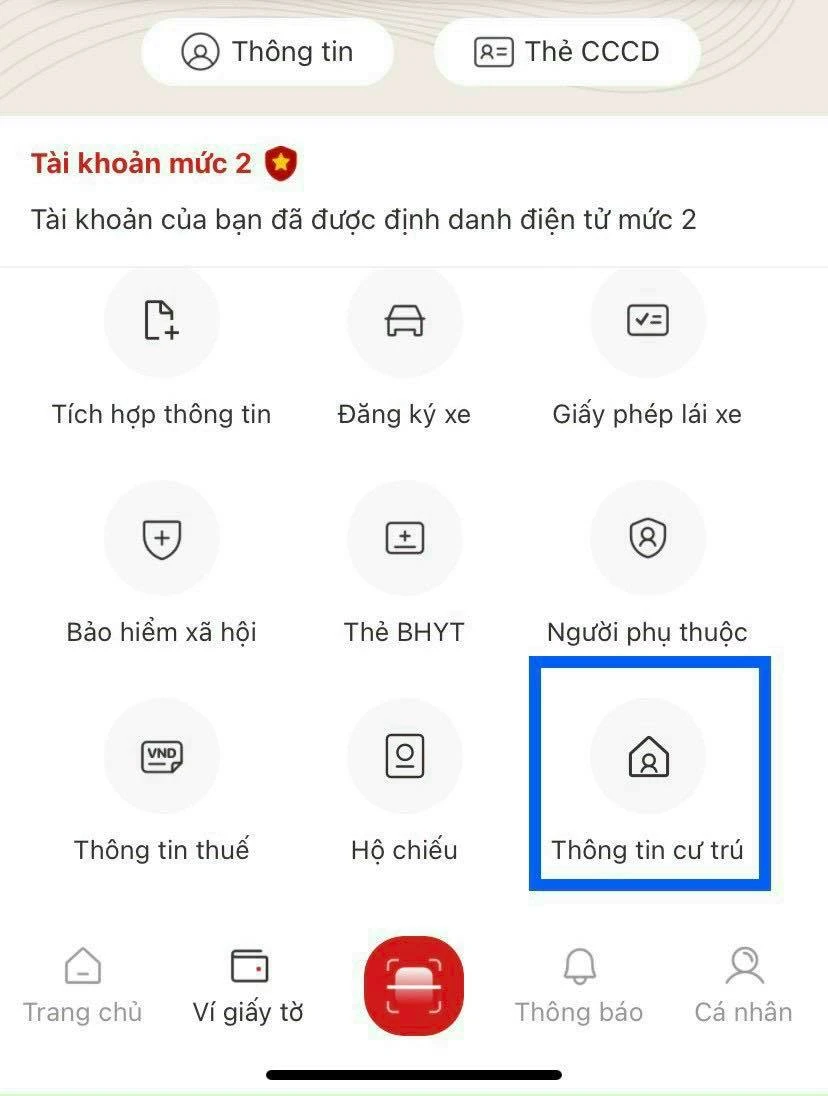Select the Đăng ký xe car icon

(x=404, y=320)
